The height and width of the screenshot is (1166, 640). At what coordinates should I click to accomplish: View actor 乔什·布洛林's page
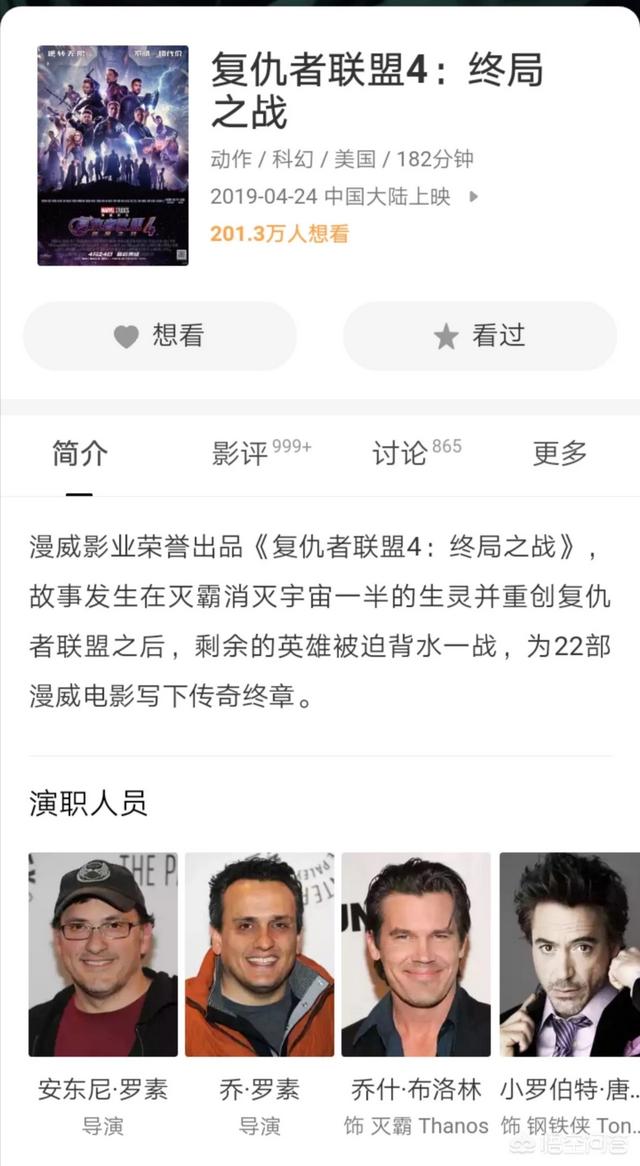416,955
